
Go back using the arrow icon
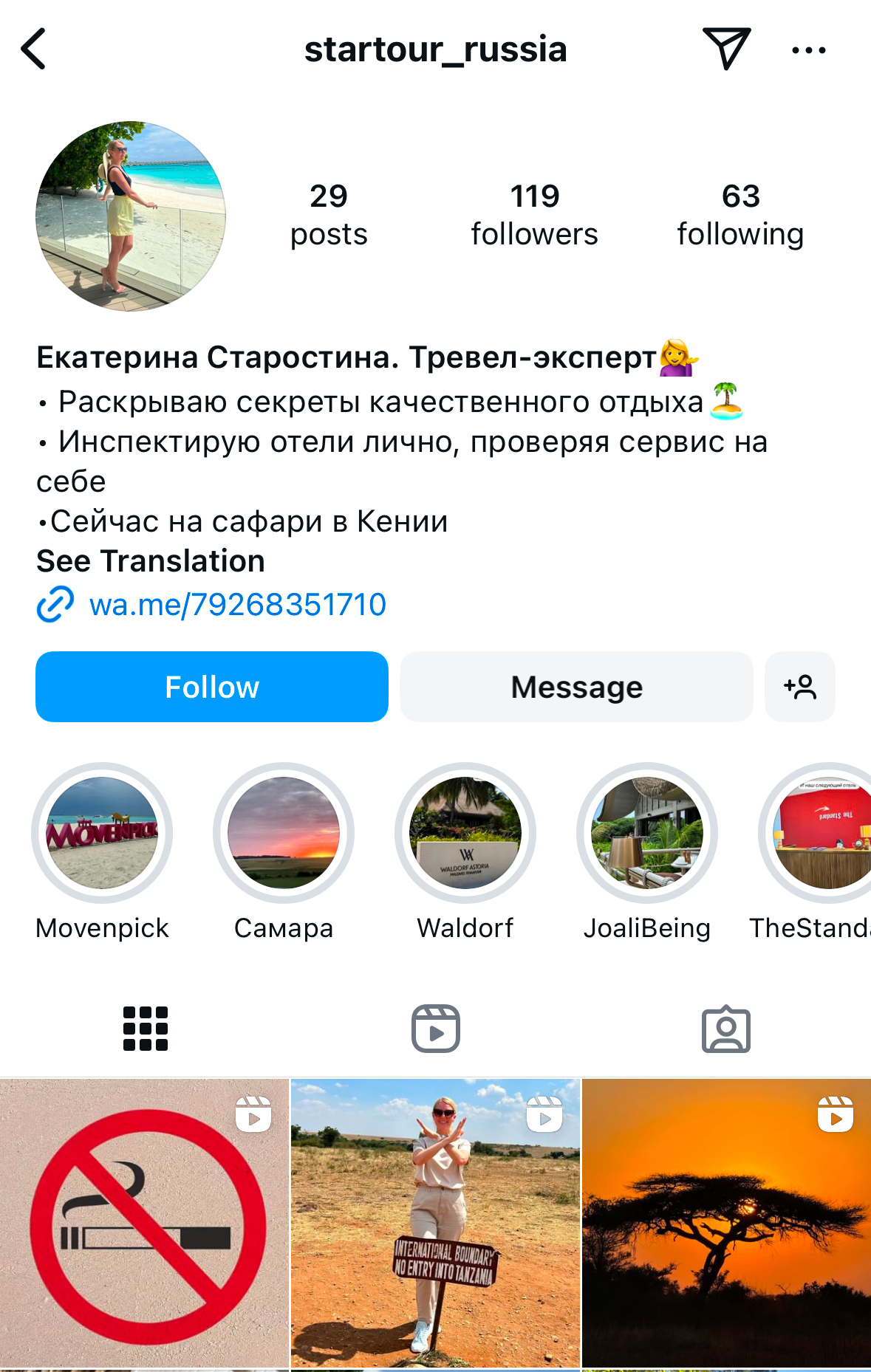(x=34, y=49)
